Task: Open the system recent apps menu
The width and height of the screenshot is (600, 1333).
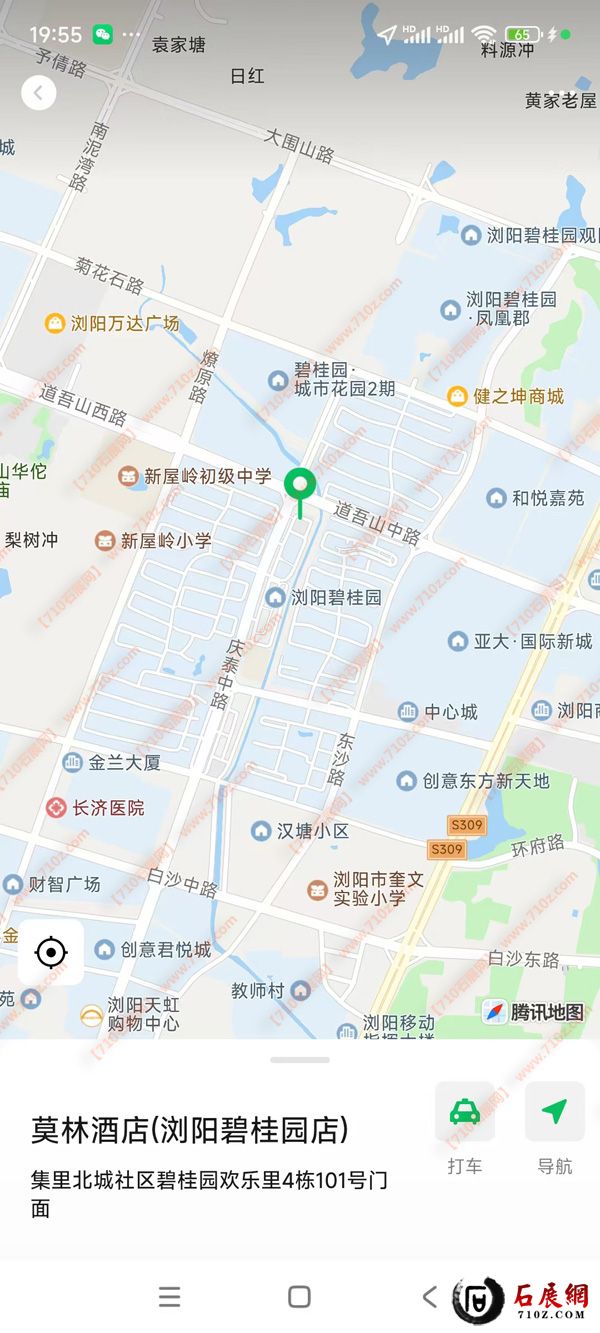Action: [170, 1297]
